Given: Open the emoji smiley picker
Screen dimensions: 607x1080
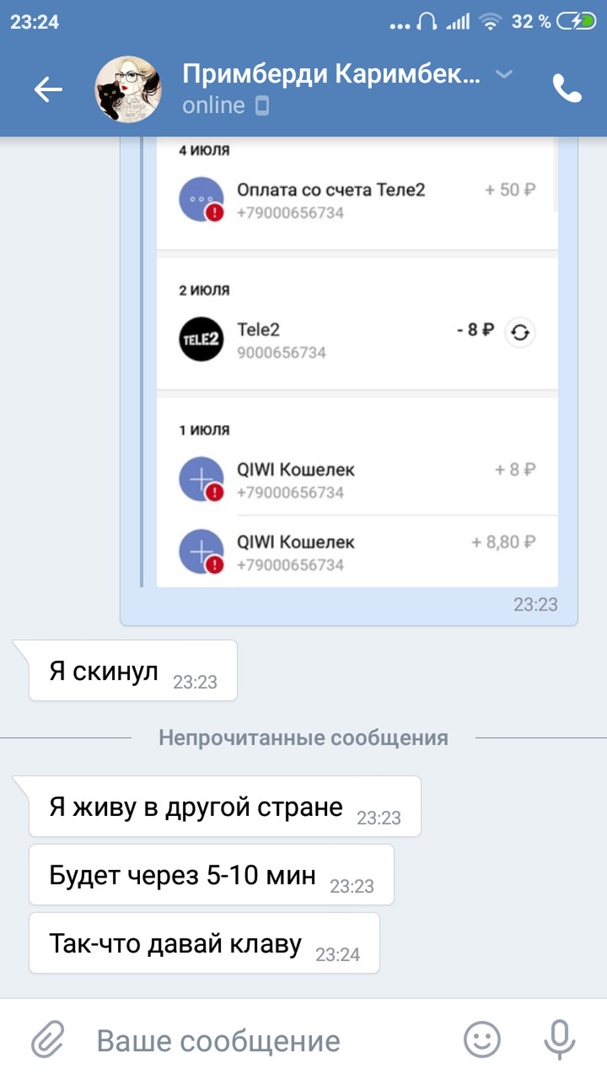Looking at the screenshot, I should click(x=483, y=1040).
